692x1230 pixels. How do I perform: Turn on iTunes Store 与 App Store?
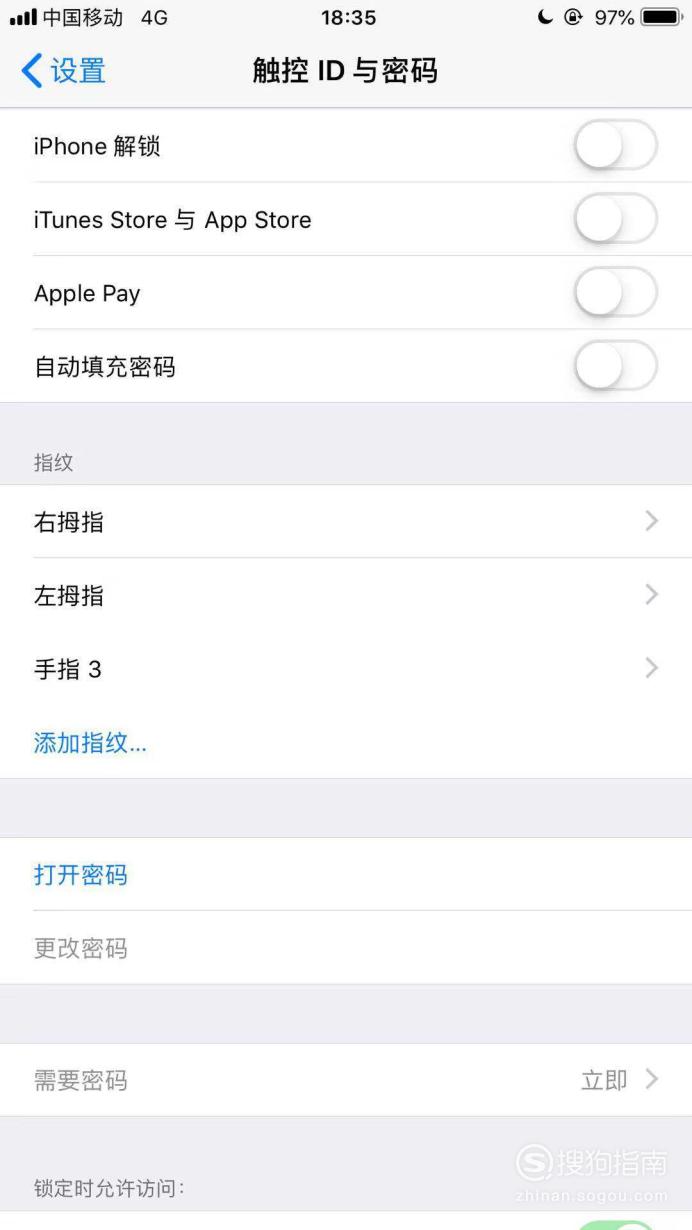tap(616, 220)
